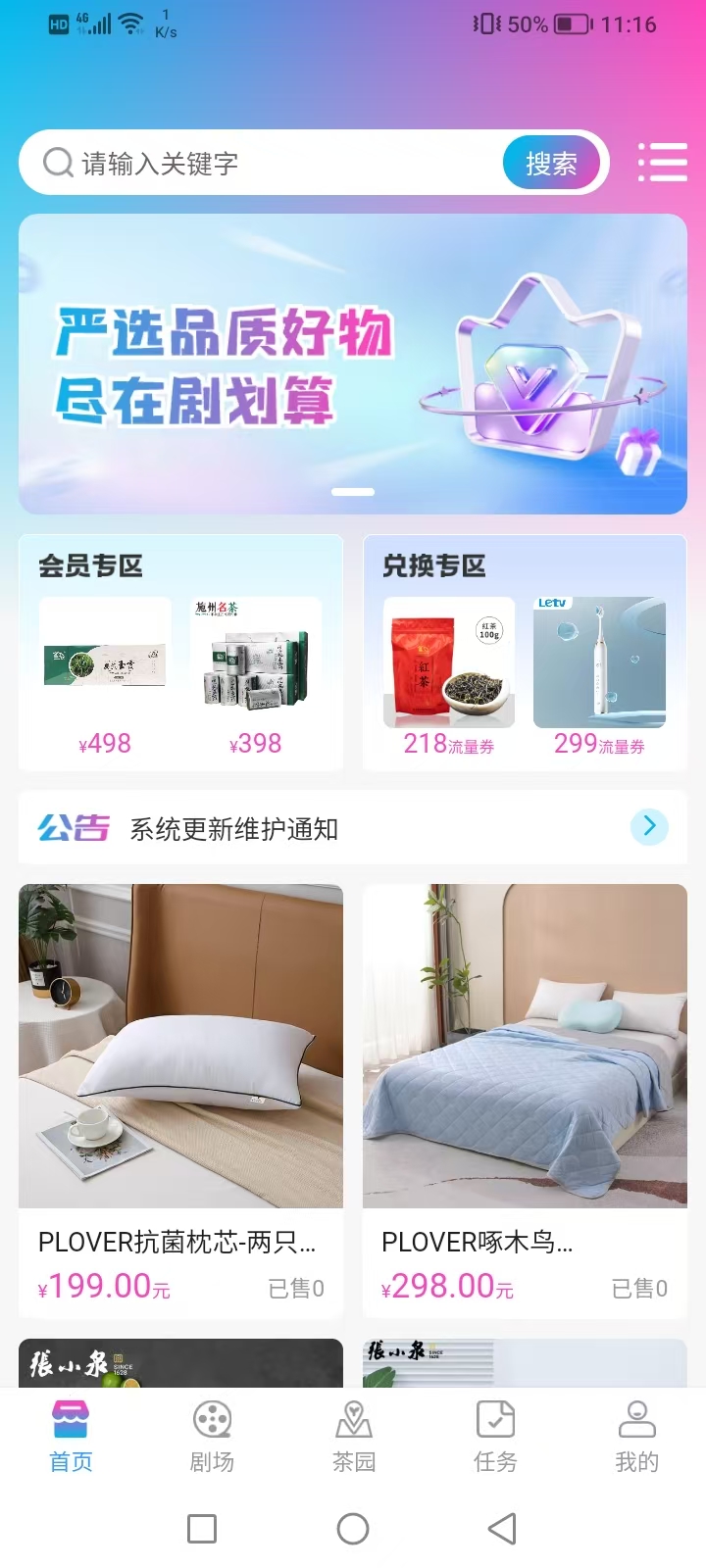Tap the banner pagination indicator

point(353,492)
